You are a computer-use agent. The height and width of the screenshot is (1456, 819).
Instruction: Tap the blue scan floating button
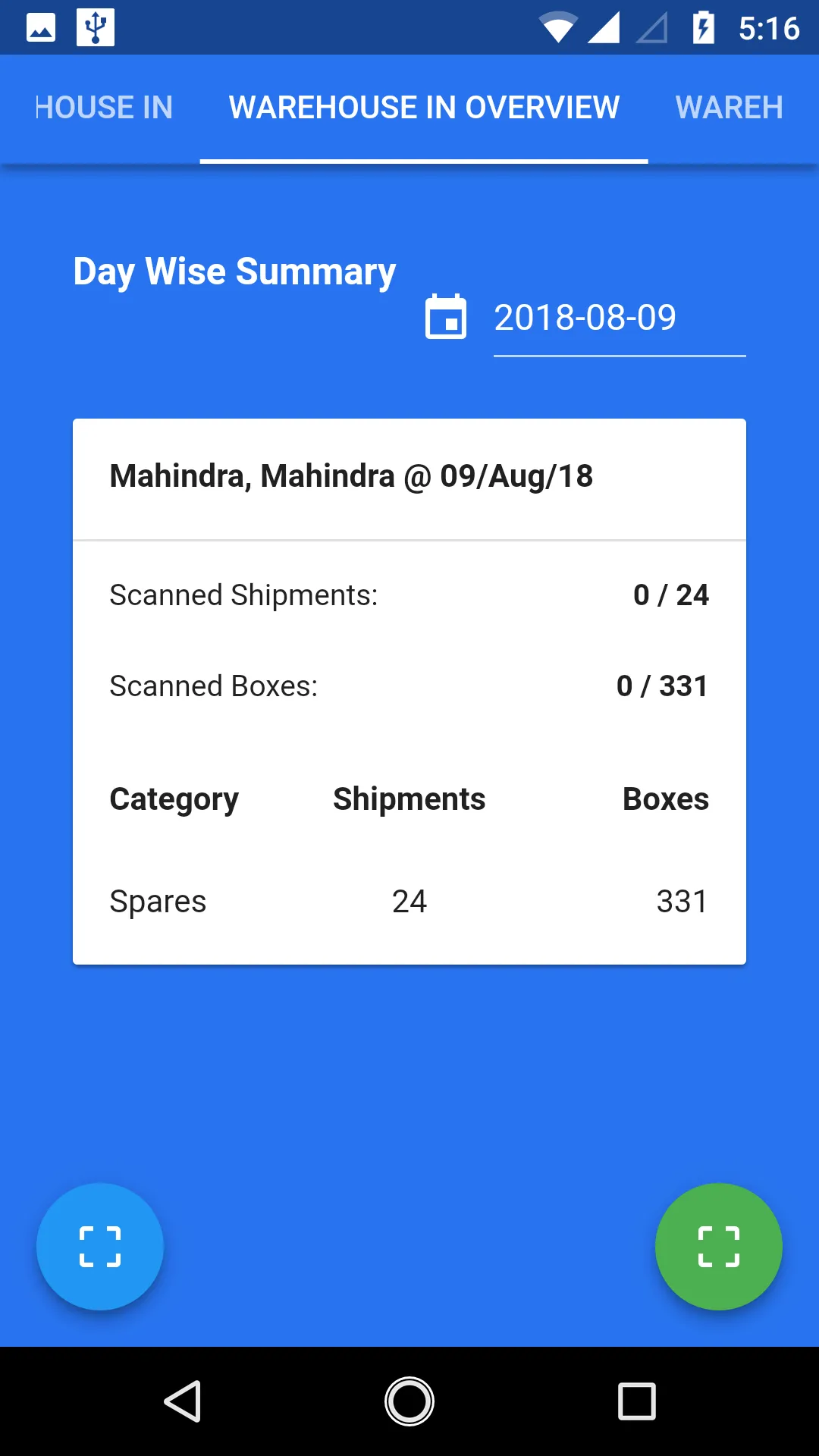tap(100, 1247)
